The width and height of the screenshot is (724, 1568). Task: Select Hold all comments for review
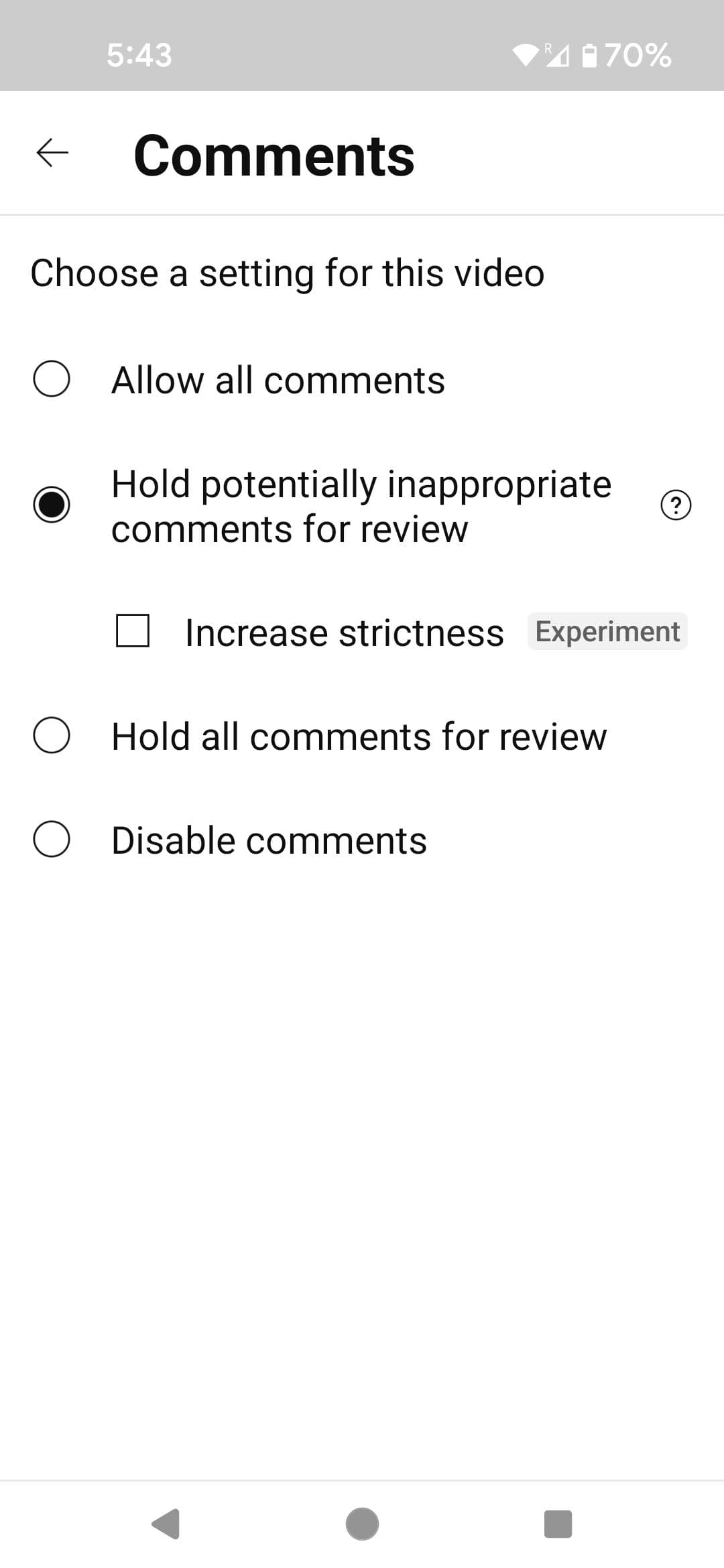(x=52, y=736)
